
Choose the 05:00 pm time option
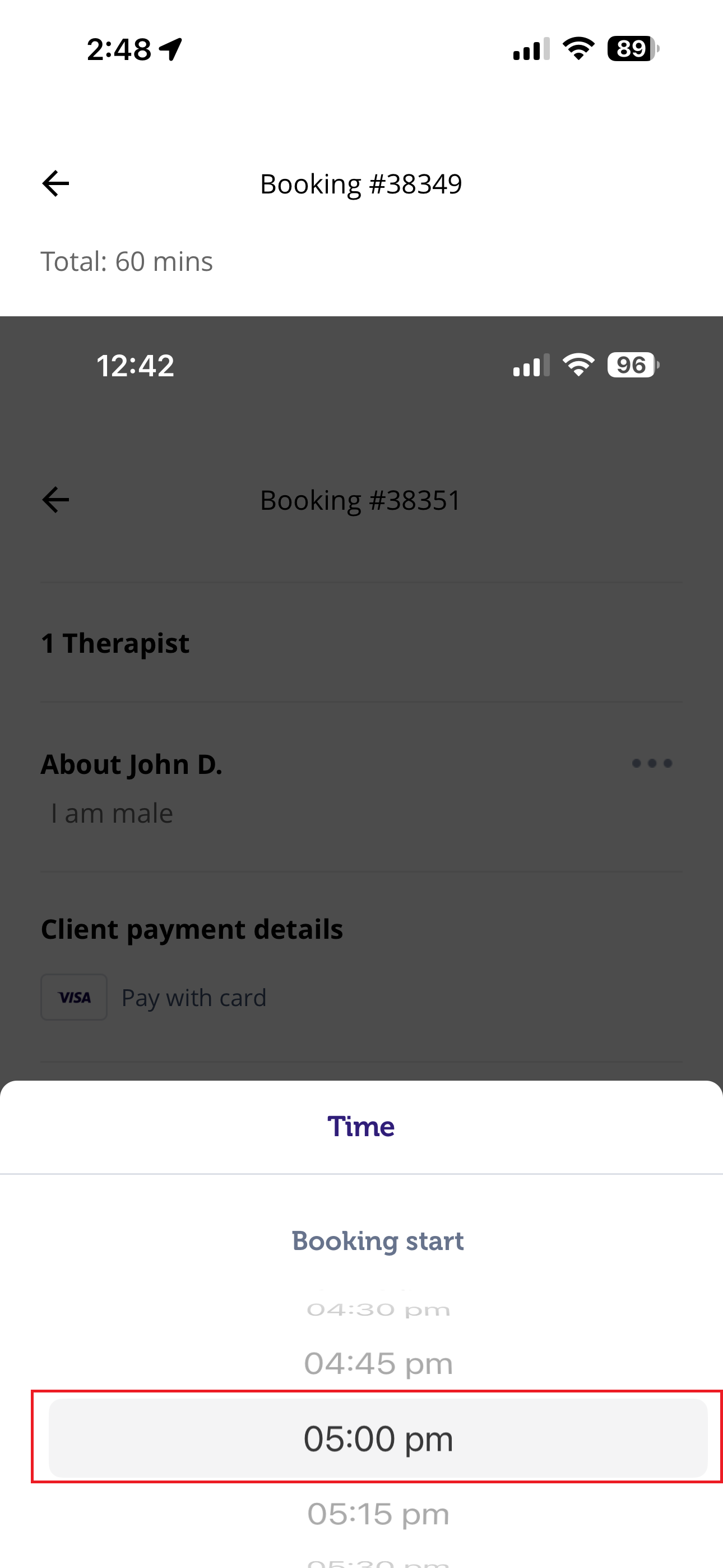(x=377, y=1438)
